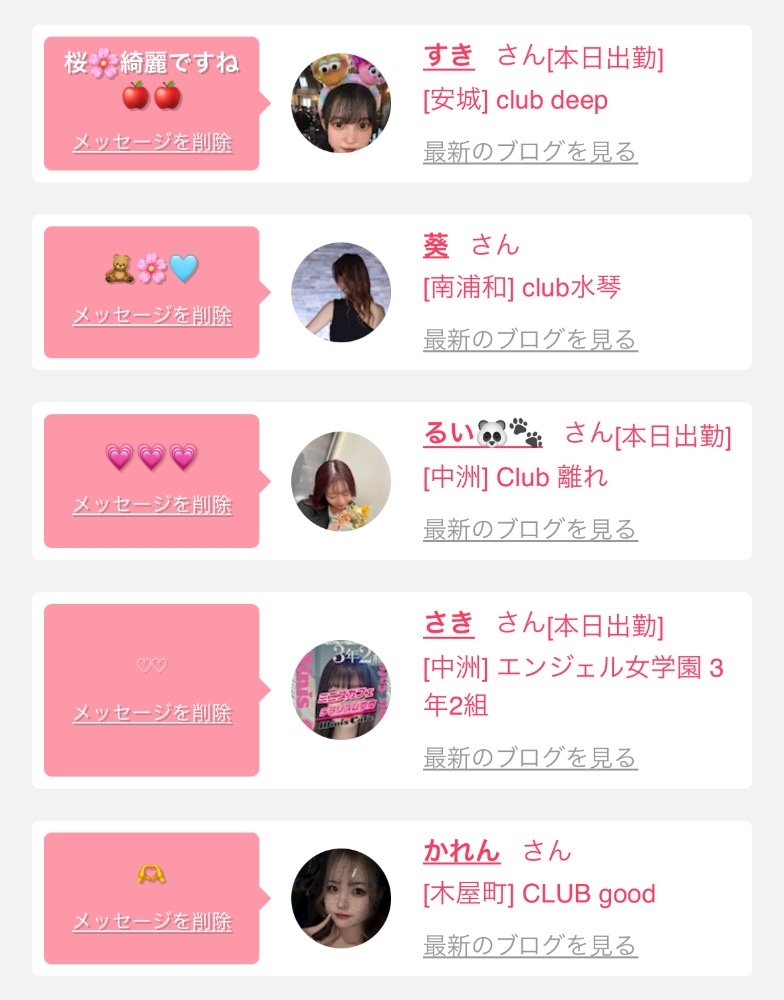Tap かれん's profile photo
This screenshot has height=1000, width=784.
click(x=341, y=898)
